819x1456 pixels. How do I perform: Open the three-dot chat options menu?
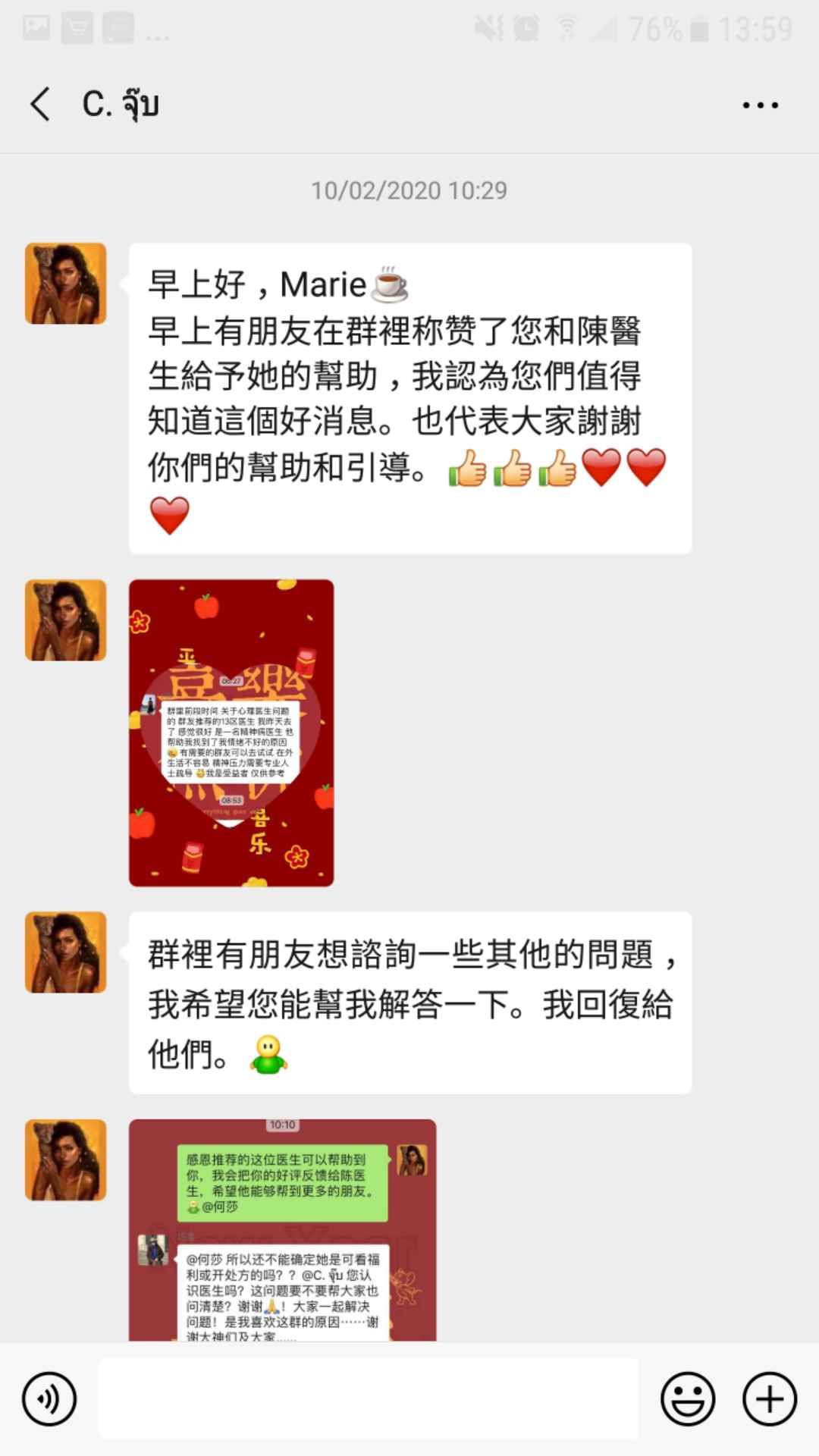click(760, 105)
